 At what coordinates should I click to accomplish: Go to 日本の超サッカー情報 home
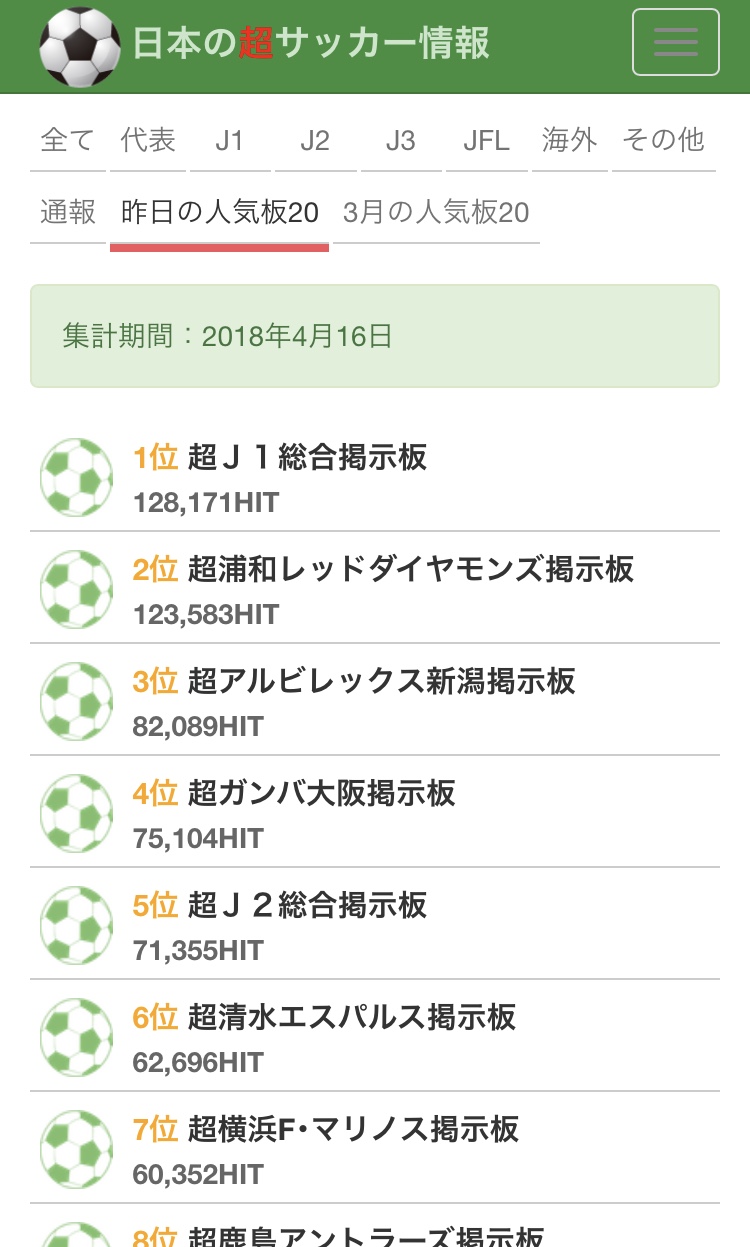pos(265,45)
